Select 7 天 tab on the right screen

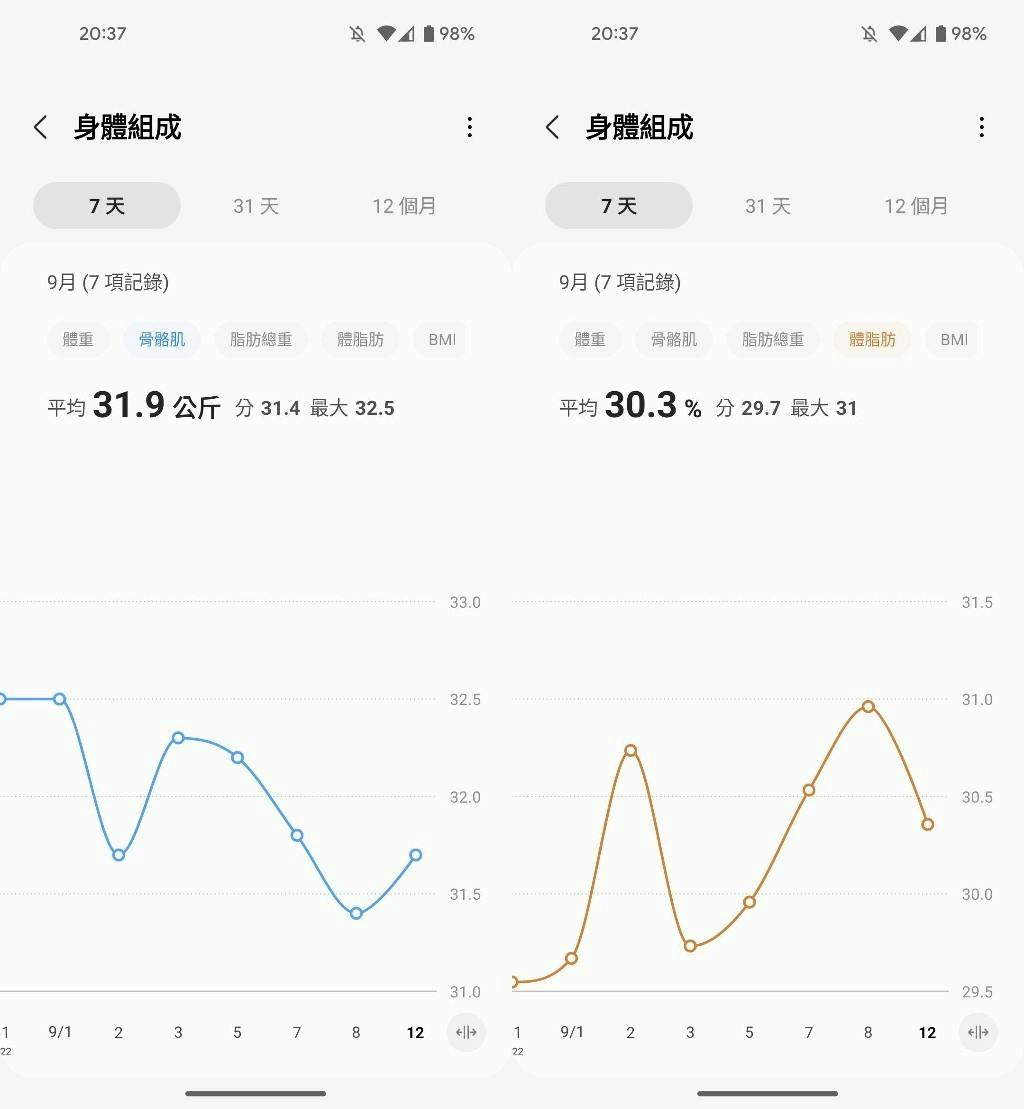point(618,206)
